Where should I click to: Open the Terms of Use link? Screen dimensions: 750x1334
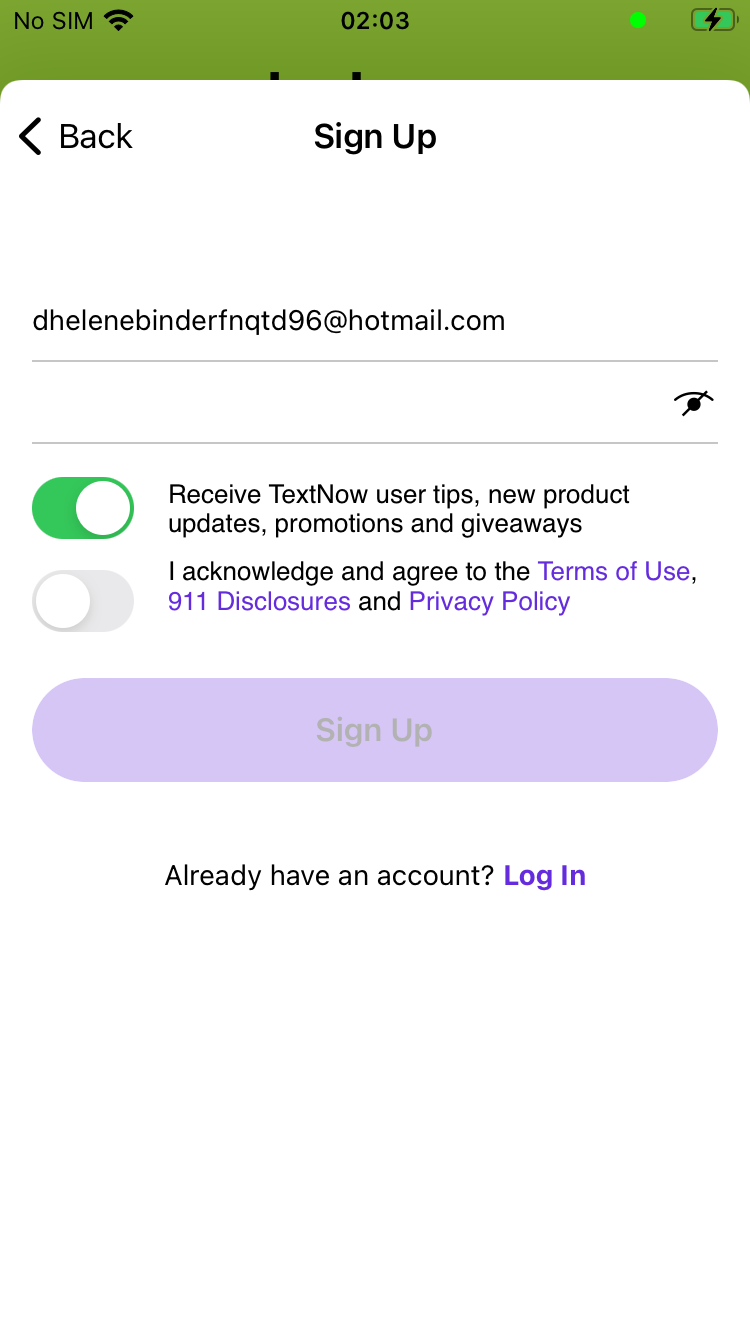tap(613, 571)
